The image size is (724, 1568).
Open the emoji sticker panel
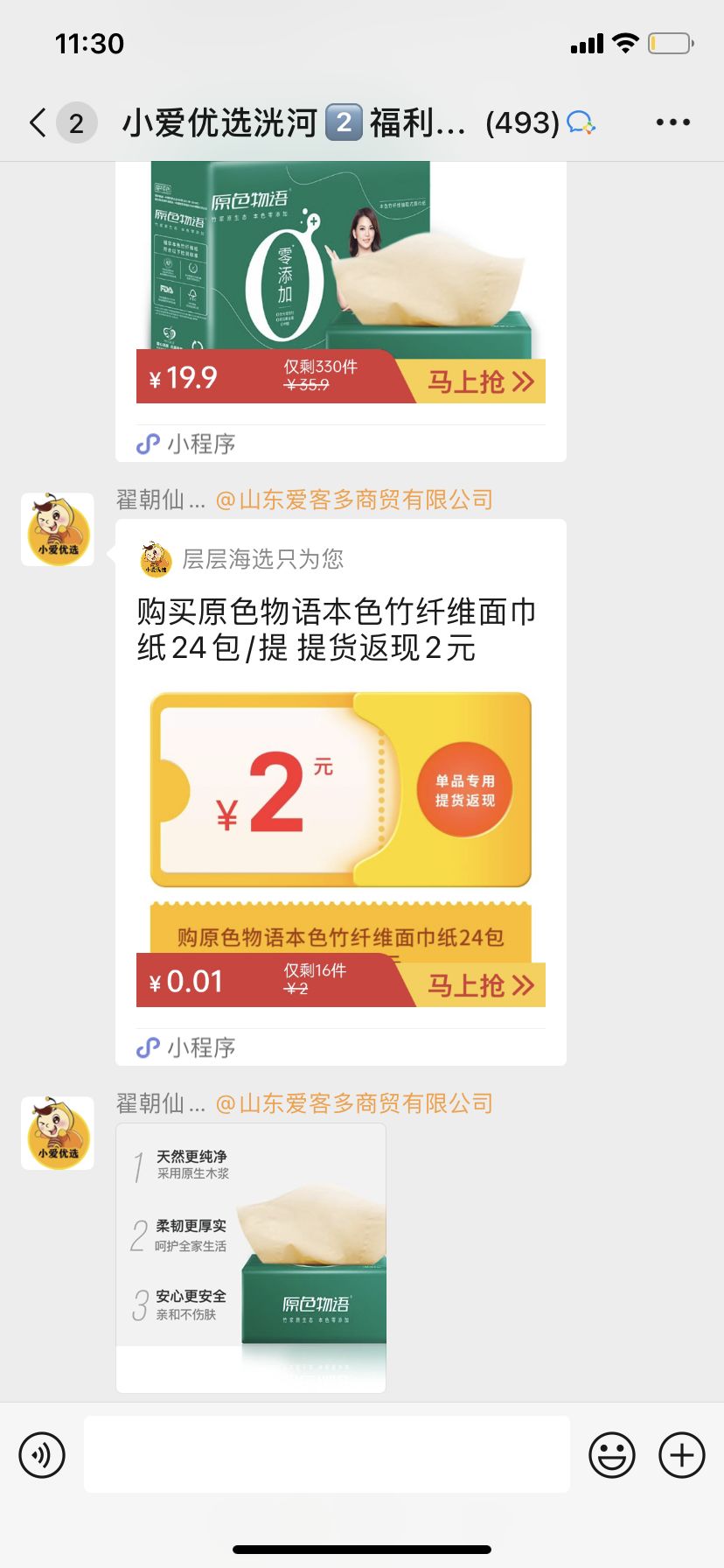pyautogui.click(x=612, y=1455)
